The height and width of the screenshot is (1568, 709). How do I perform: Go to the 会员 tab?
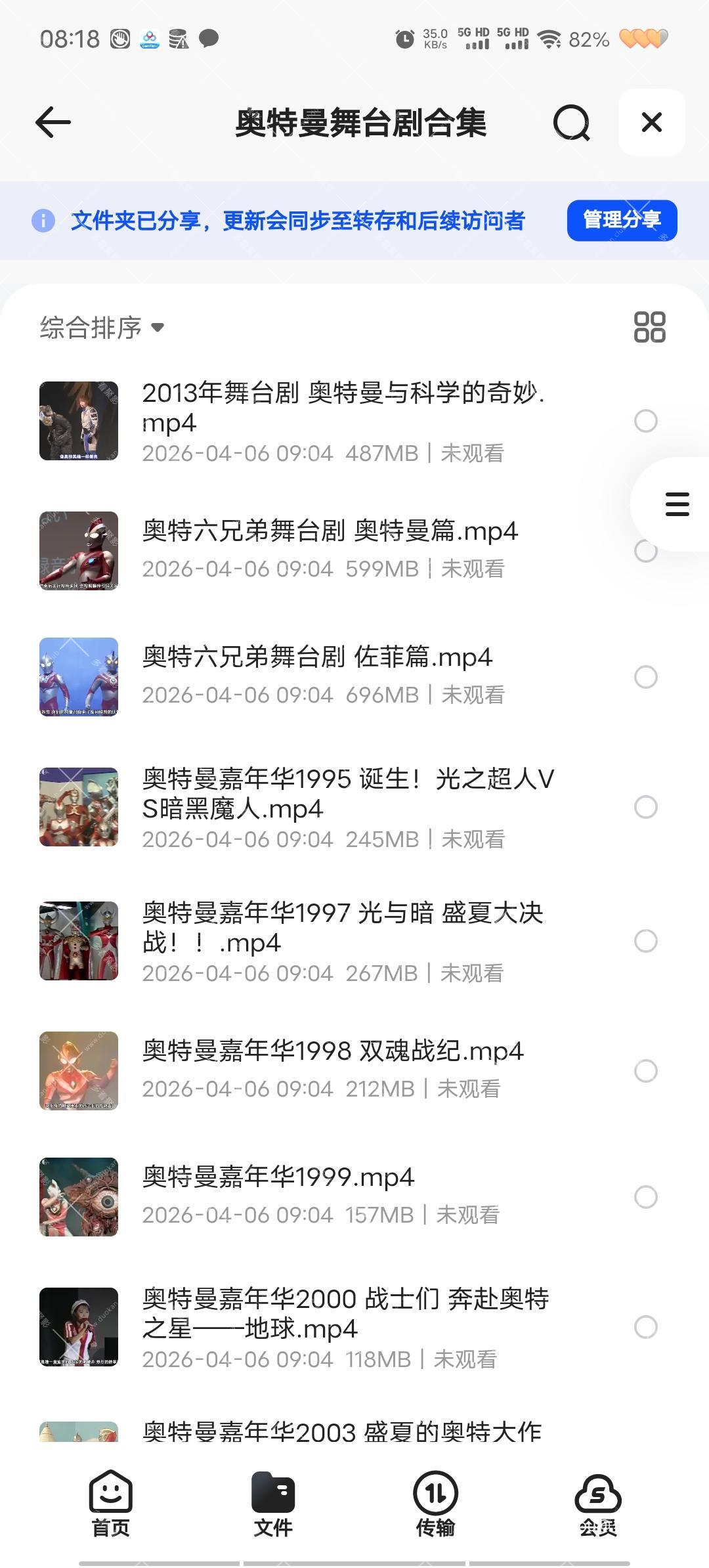coord(597,1505)
